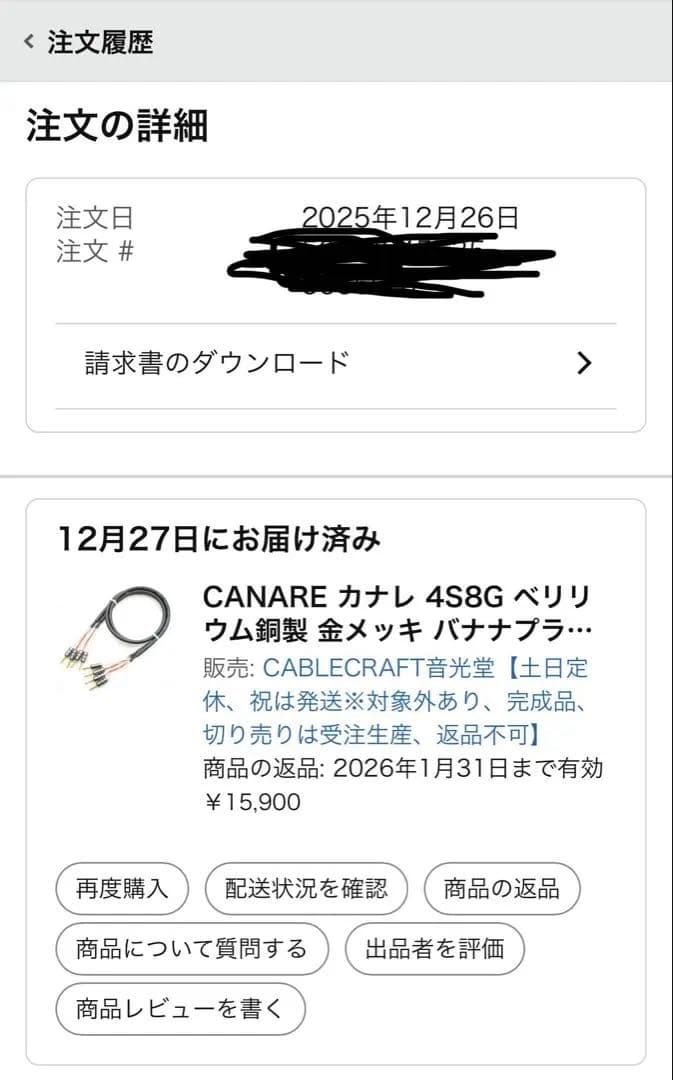Open 請求書のダウンロード row
673x1080 pixels.
click(336, 362)
